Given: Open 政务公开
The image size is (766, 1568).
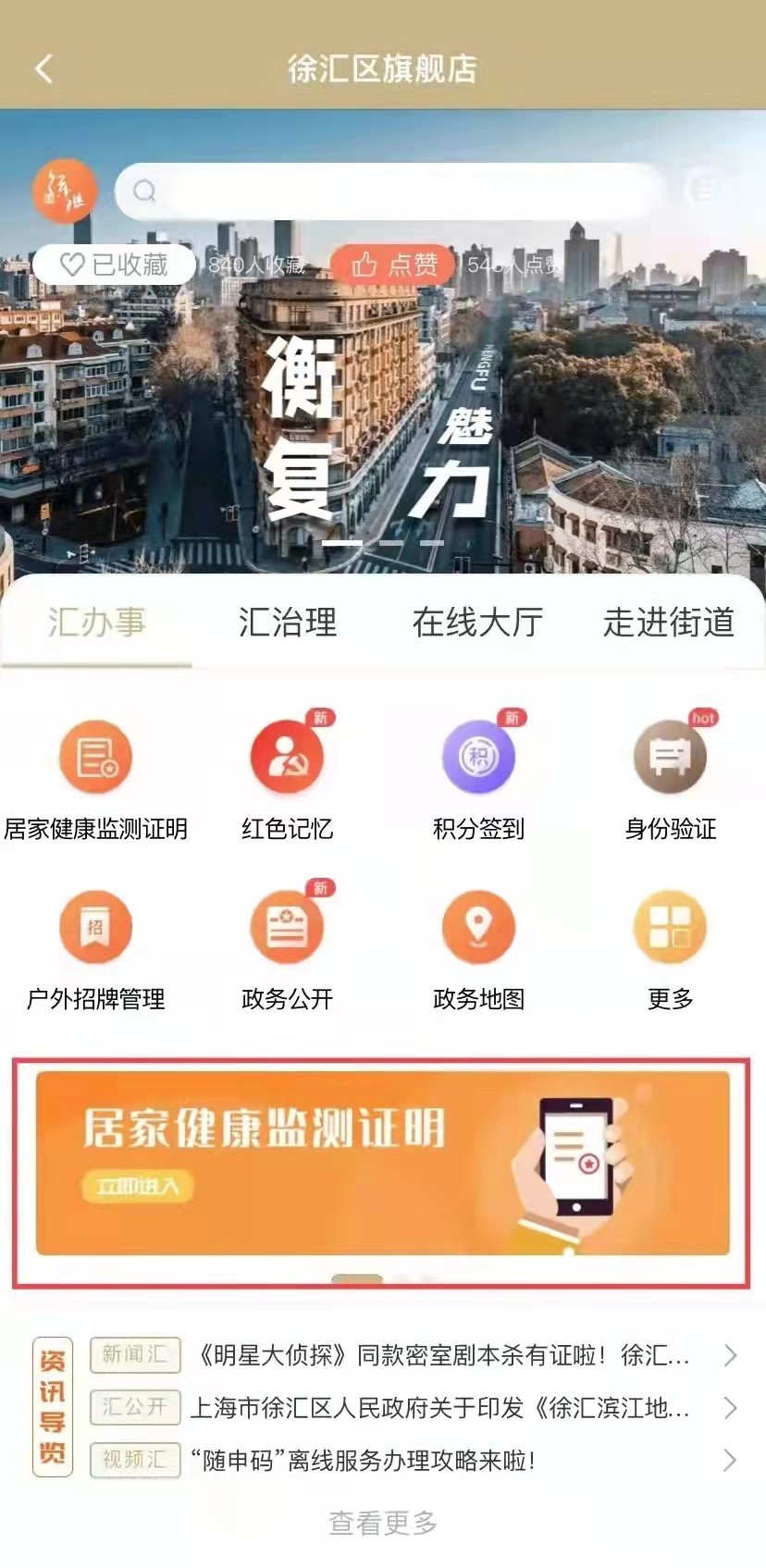Looking at the screenshot, I should [287, 929].
